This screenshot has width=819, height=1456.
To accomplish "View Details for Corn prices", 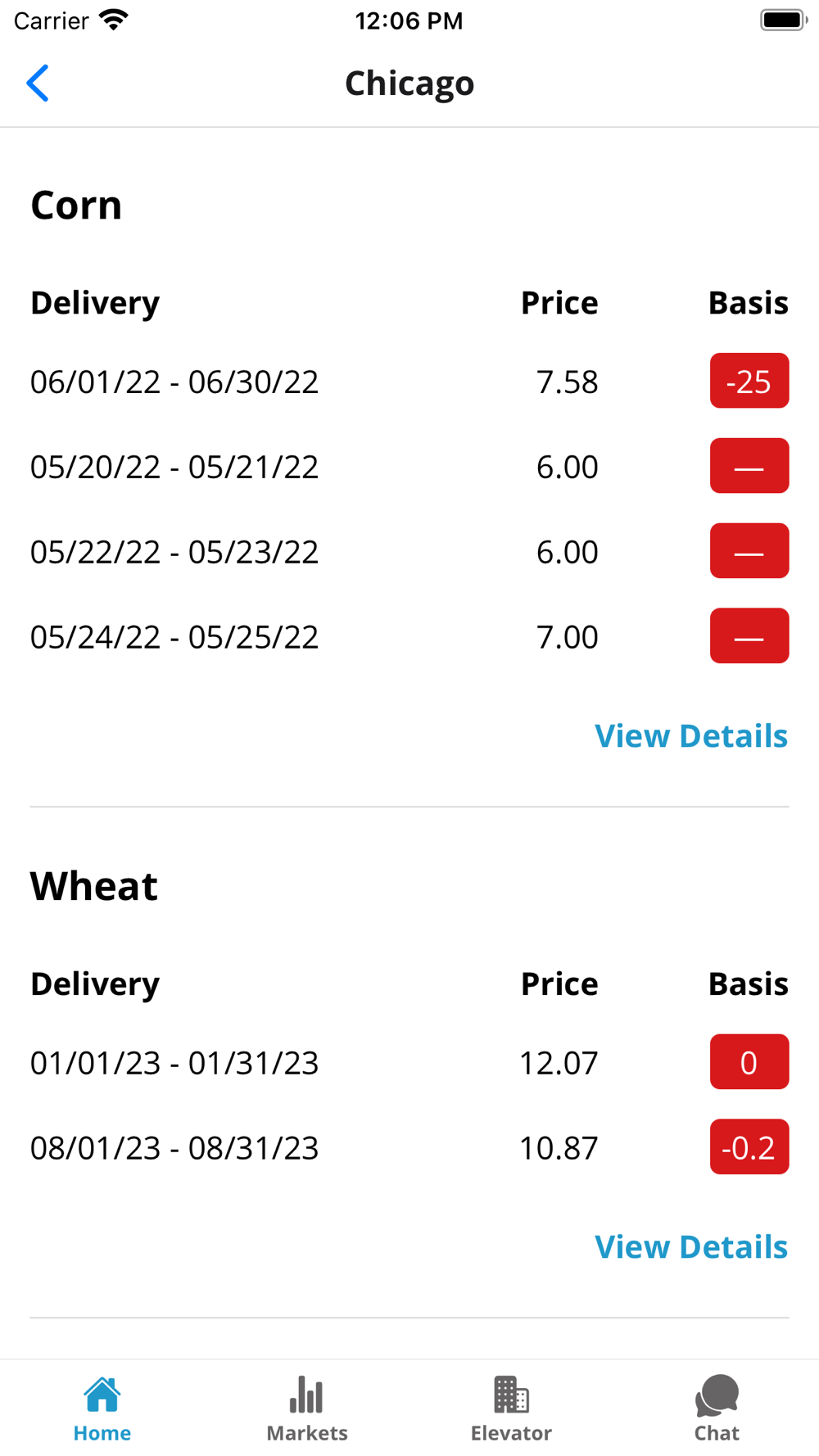I will tap(690, 735).
